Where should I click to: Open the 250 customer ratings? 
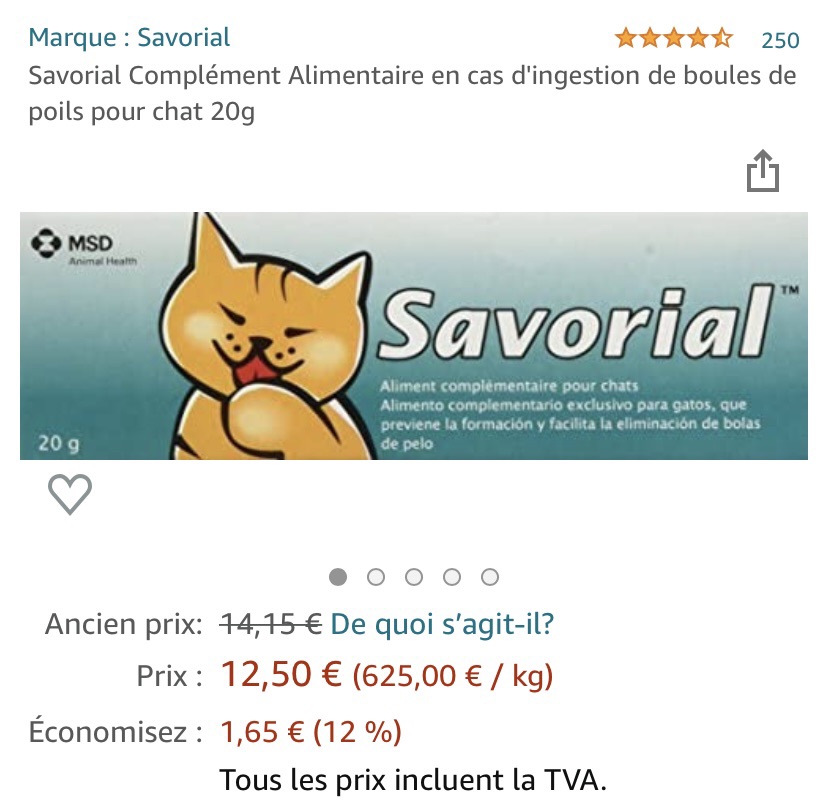(780, 40)
